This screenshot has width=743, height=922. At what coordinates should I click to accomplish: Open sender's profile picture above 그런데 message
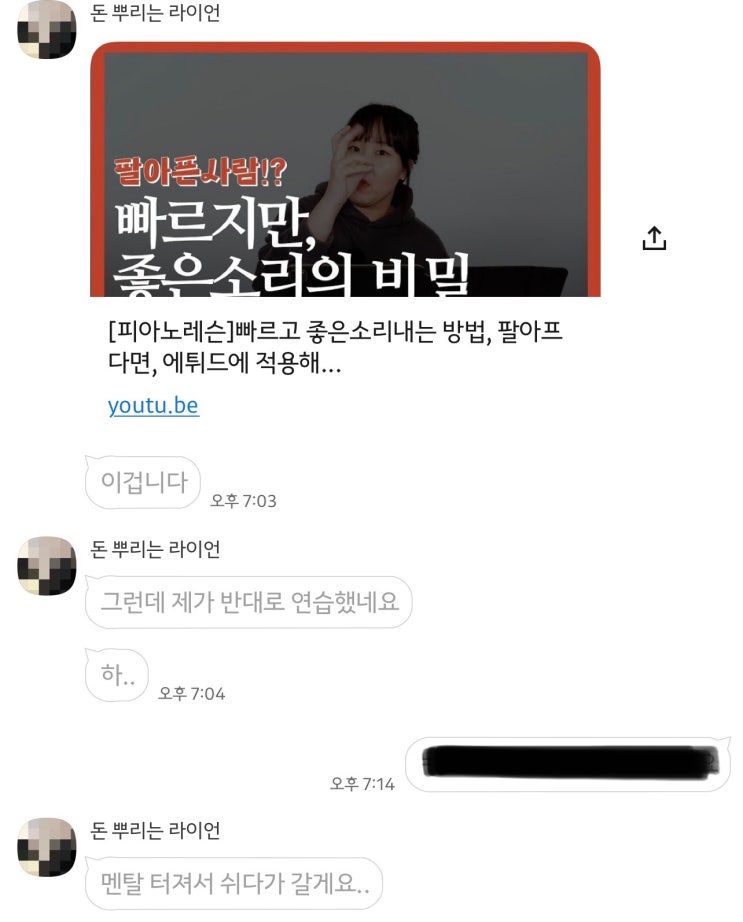(x=47, y=566)
